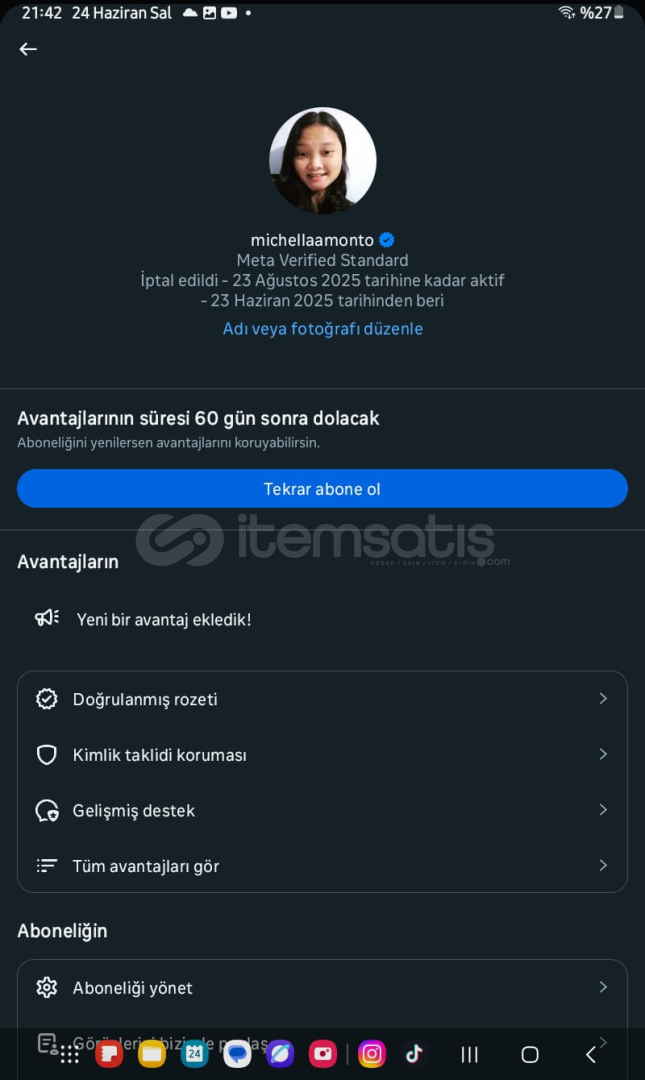The image size is (645, 1080).
Task: Open the messages app in the taskbar
Action: pyautogui.click(x=237, y=1054)
